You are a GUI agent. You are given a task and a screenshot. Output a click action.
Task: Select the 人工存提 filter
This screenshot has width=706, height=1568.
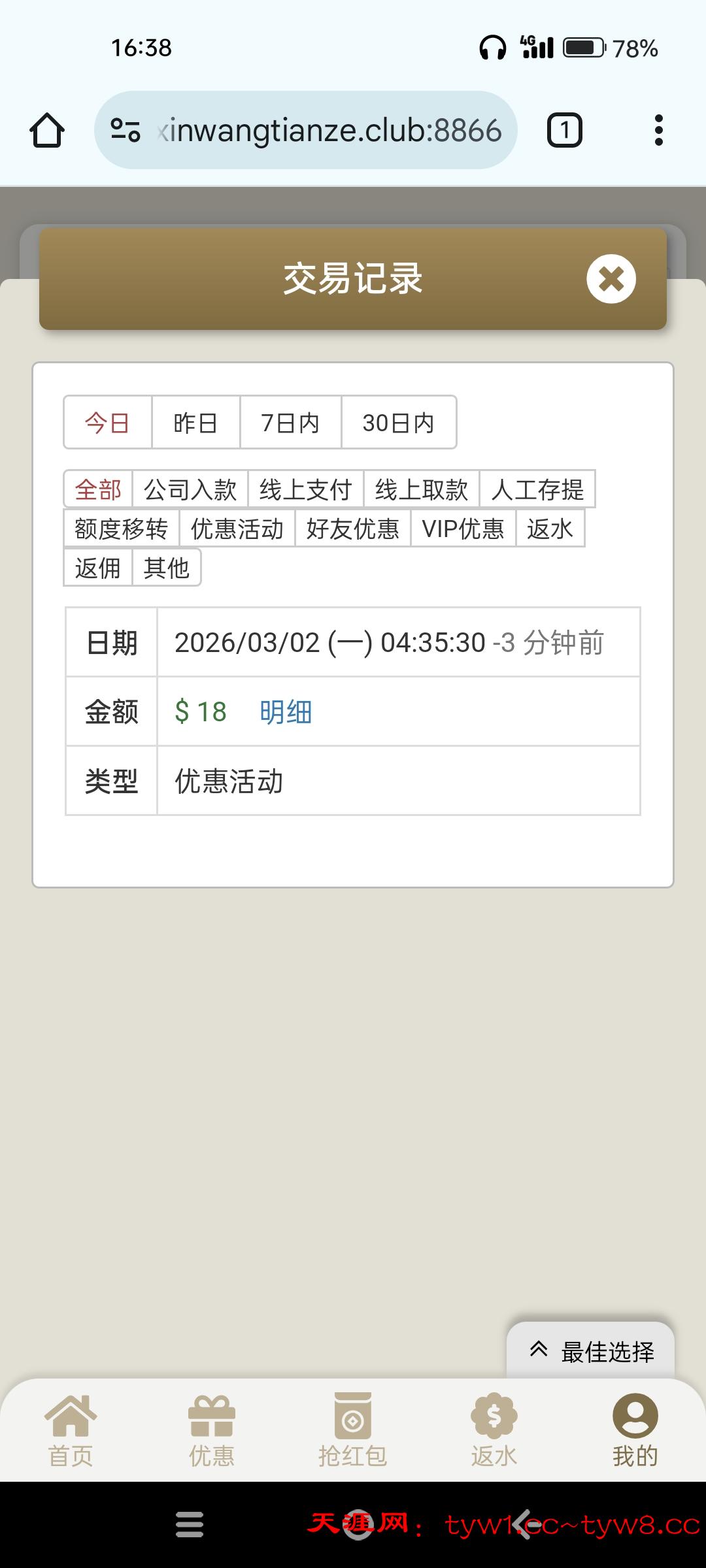click(537, 489)
